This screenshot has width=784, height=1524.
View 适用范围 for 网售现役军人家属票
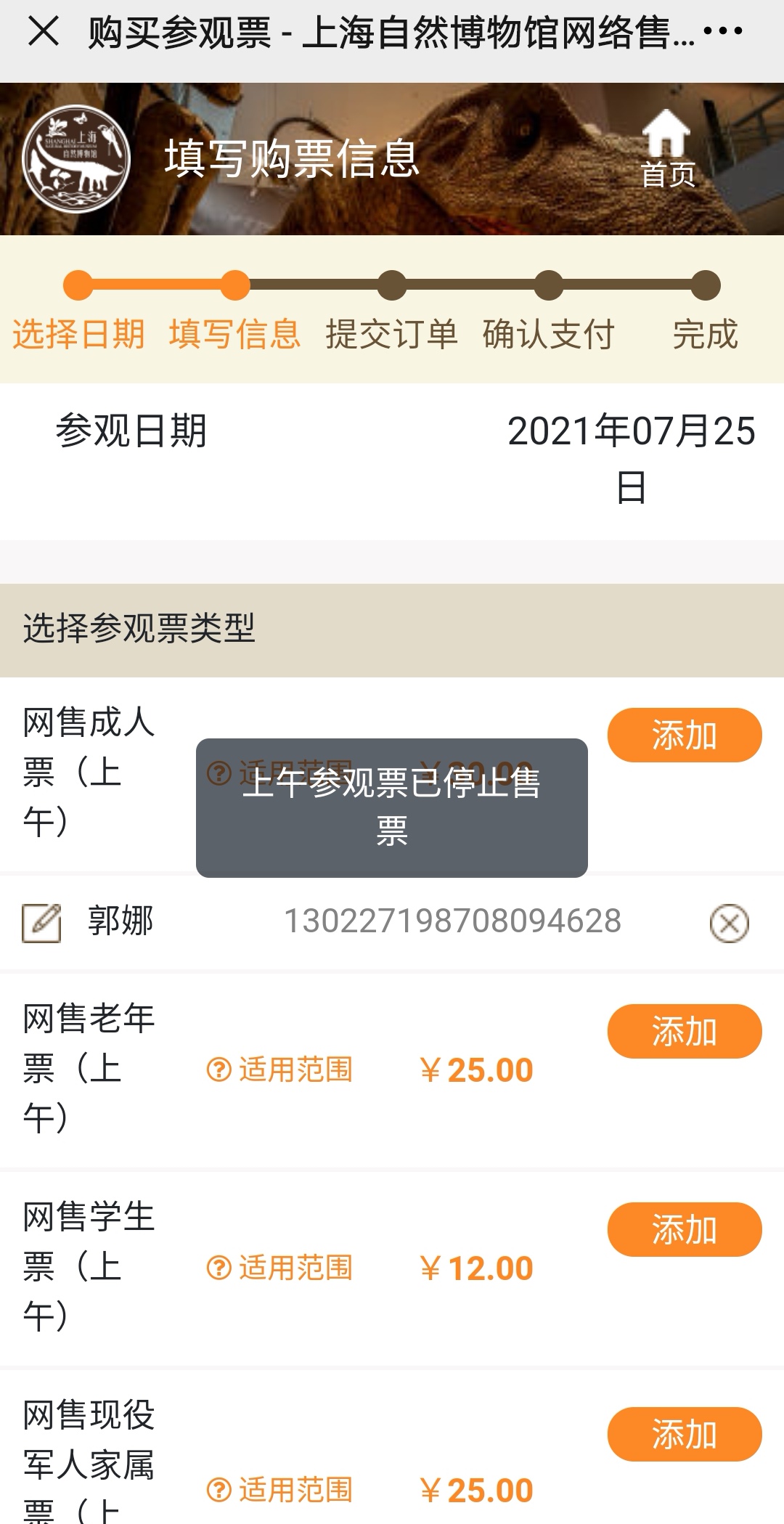coord(280,1490)
